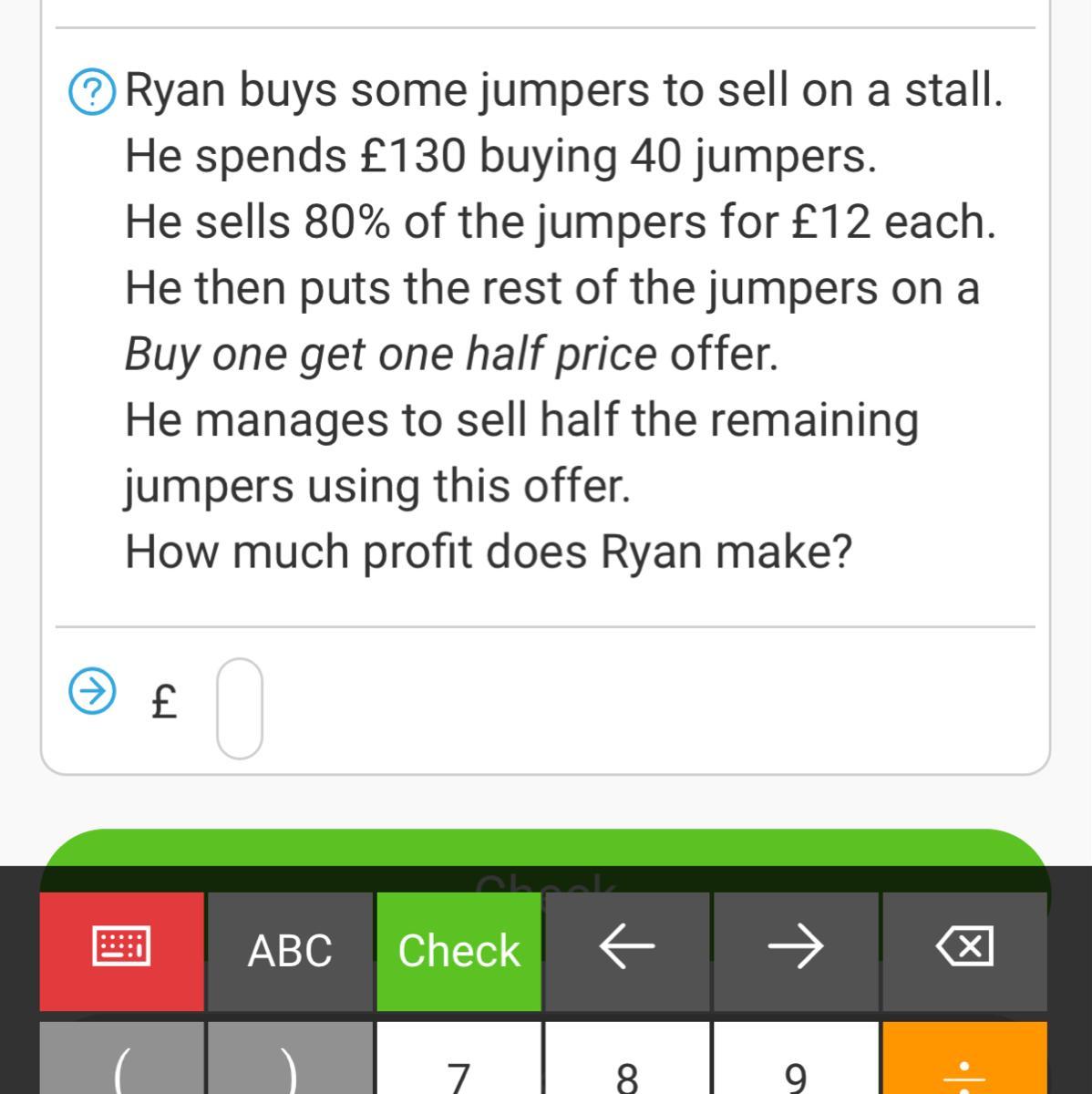Move cursor right with arrow key

(796, 951)
